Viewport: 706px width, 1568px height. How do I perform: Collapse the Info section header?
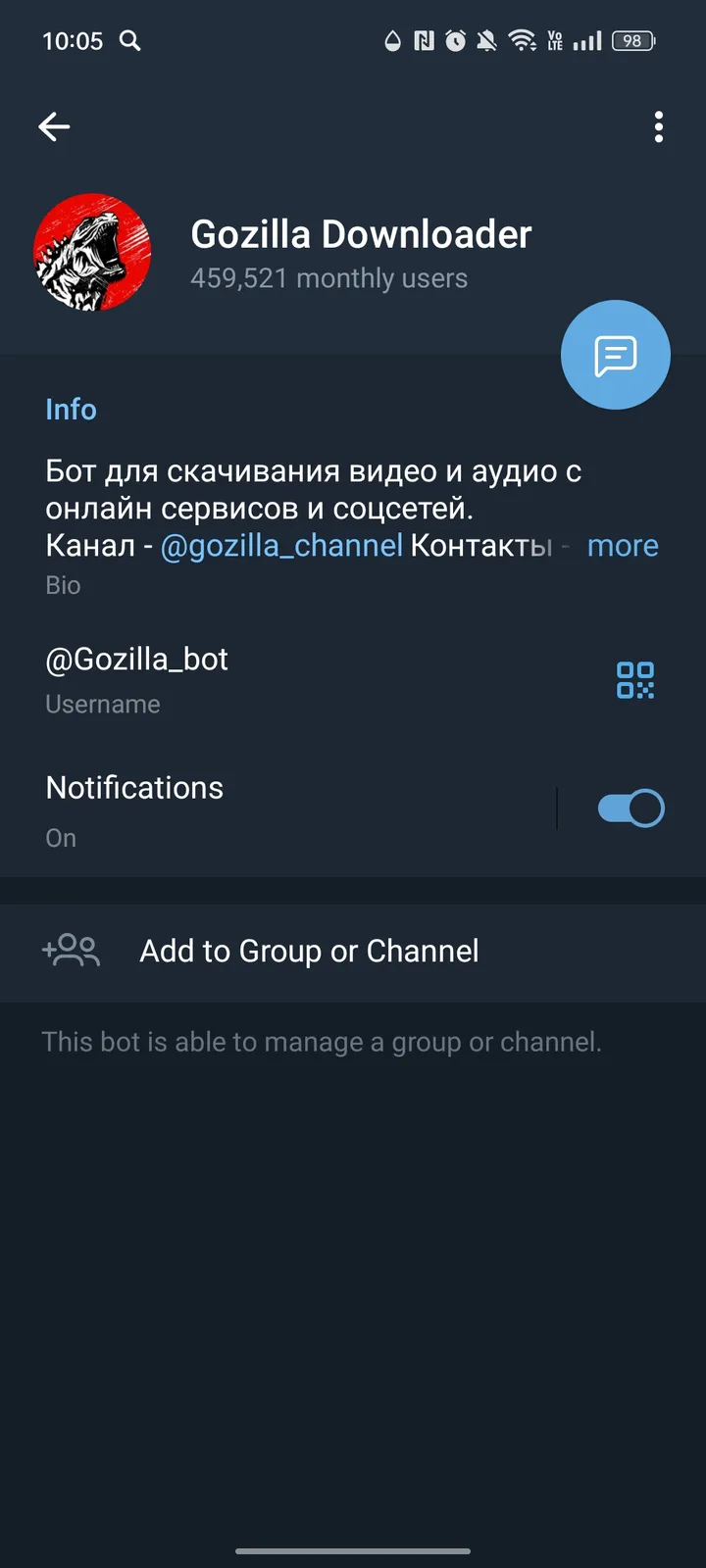pyautogui.click(x=71, y=409)
